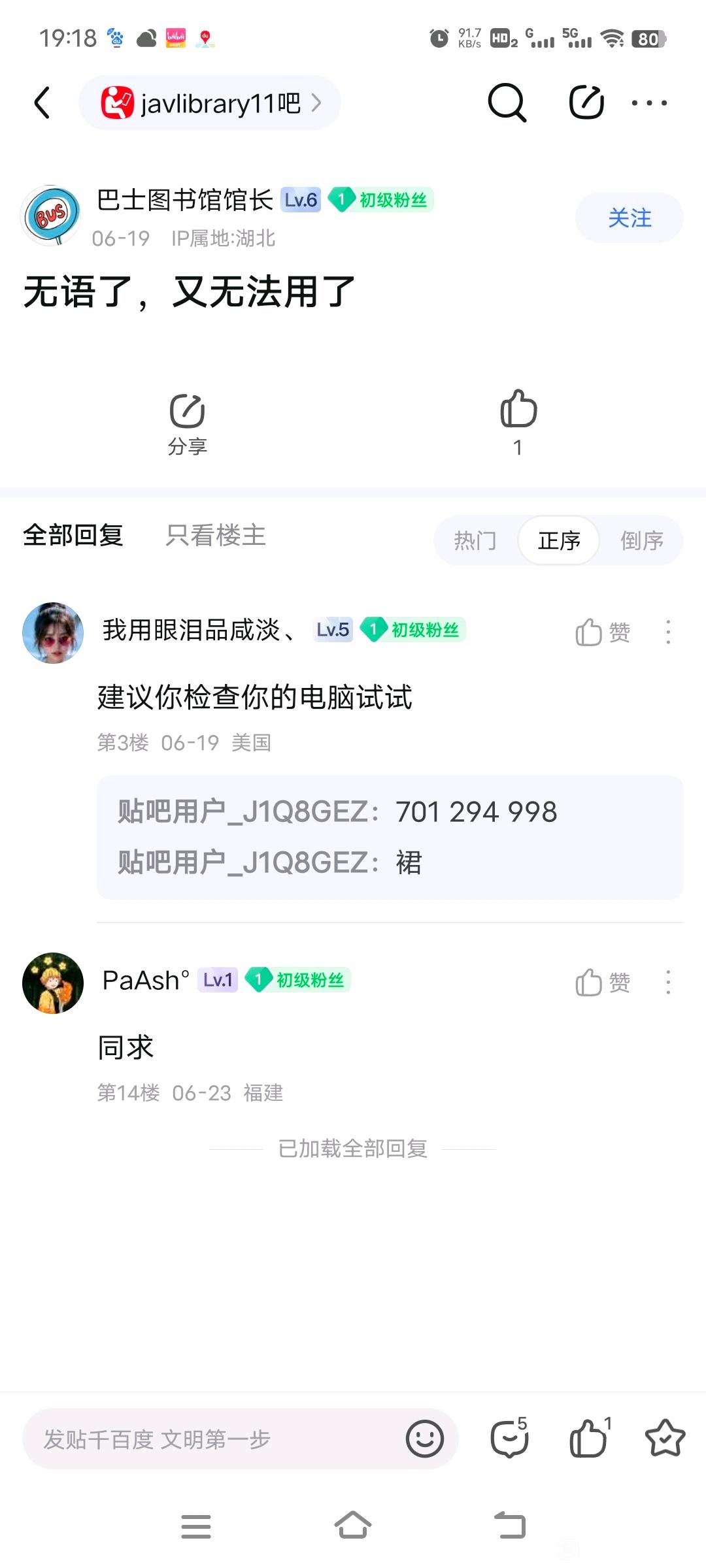The height and width of the screenshot is (1568, 706).
Task: Sort replies by 热门
Action: 475,540
